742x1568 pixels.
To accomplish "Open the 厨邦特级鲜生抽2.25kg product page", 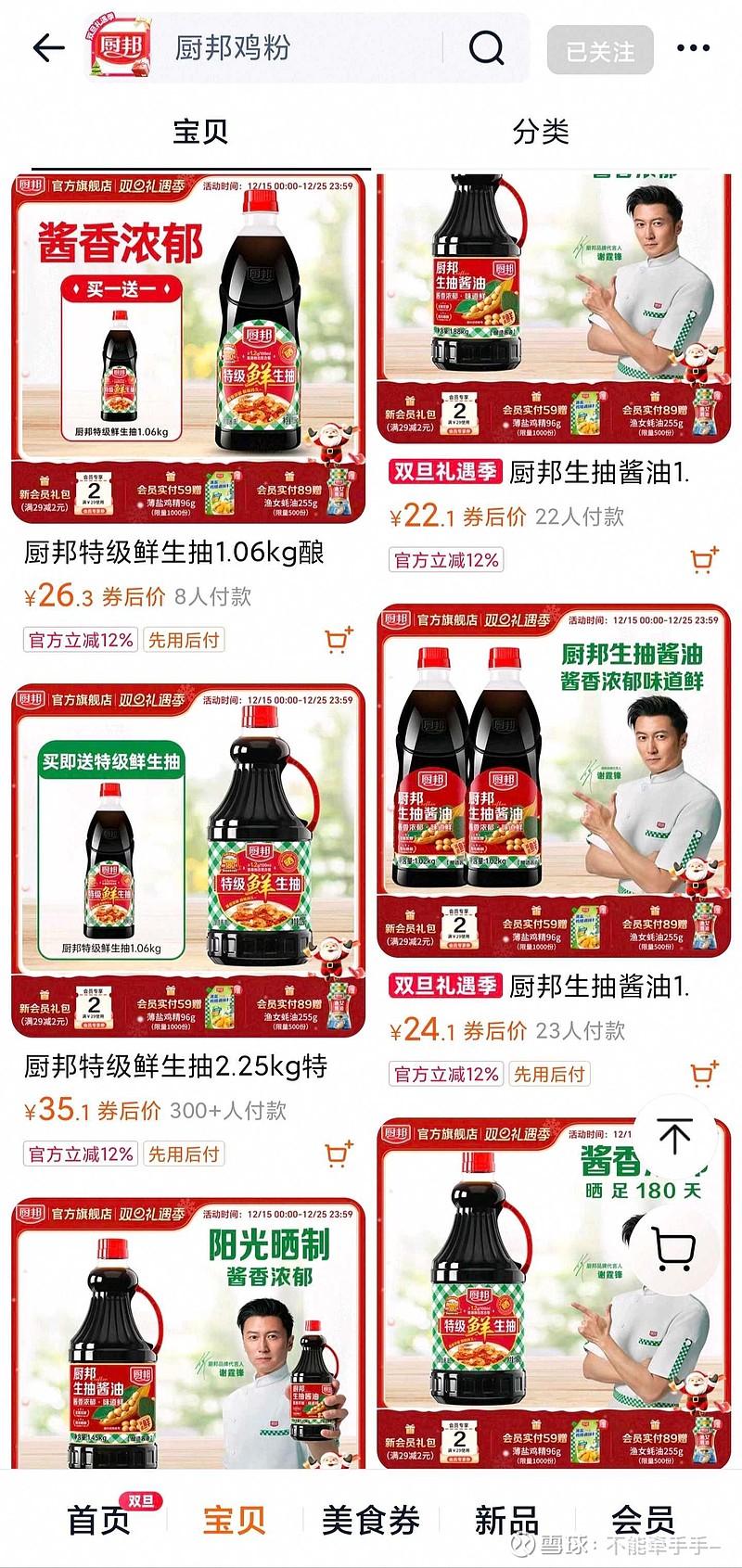I will [173, 1067].
